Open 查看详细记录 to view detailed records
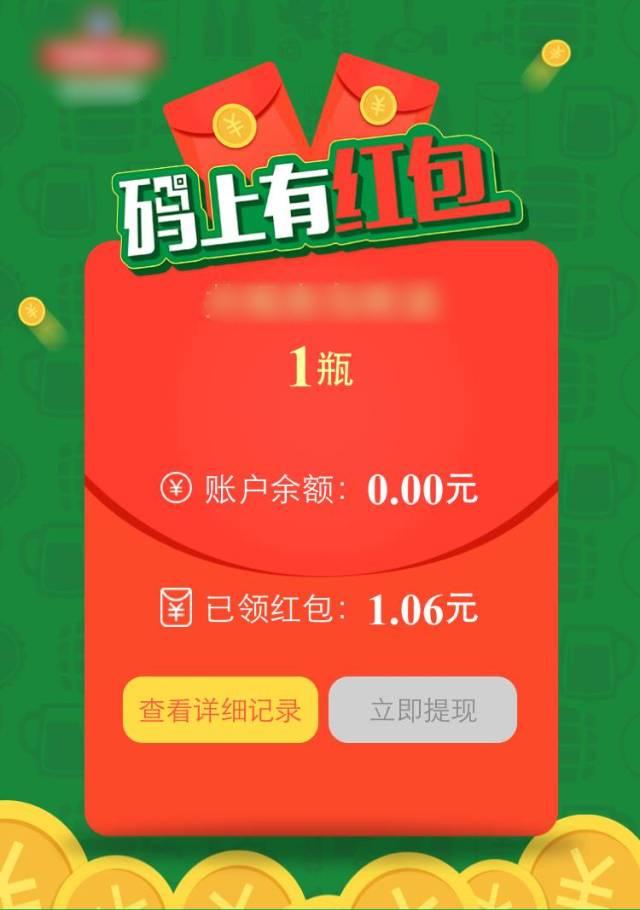The width and height of the screenshot is (640, 910). tap(220, 710)
